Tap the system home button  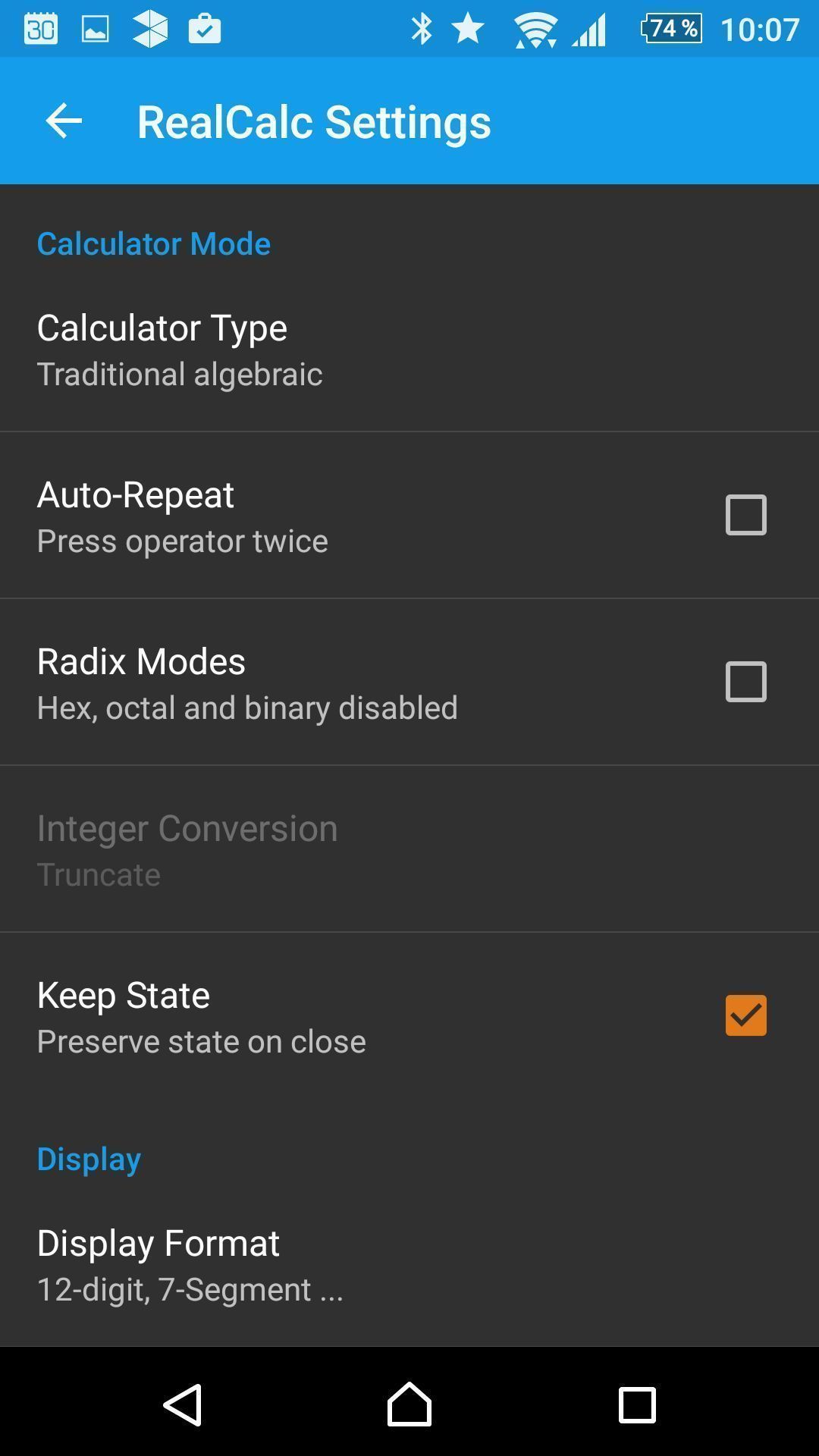click(409, 1404)
